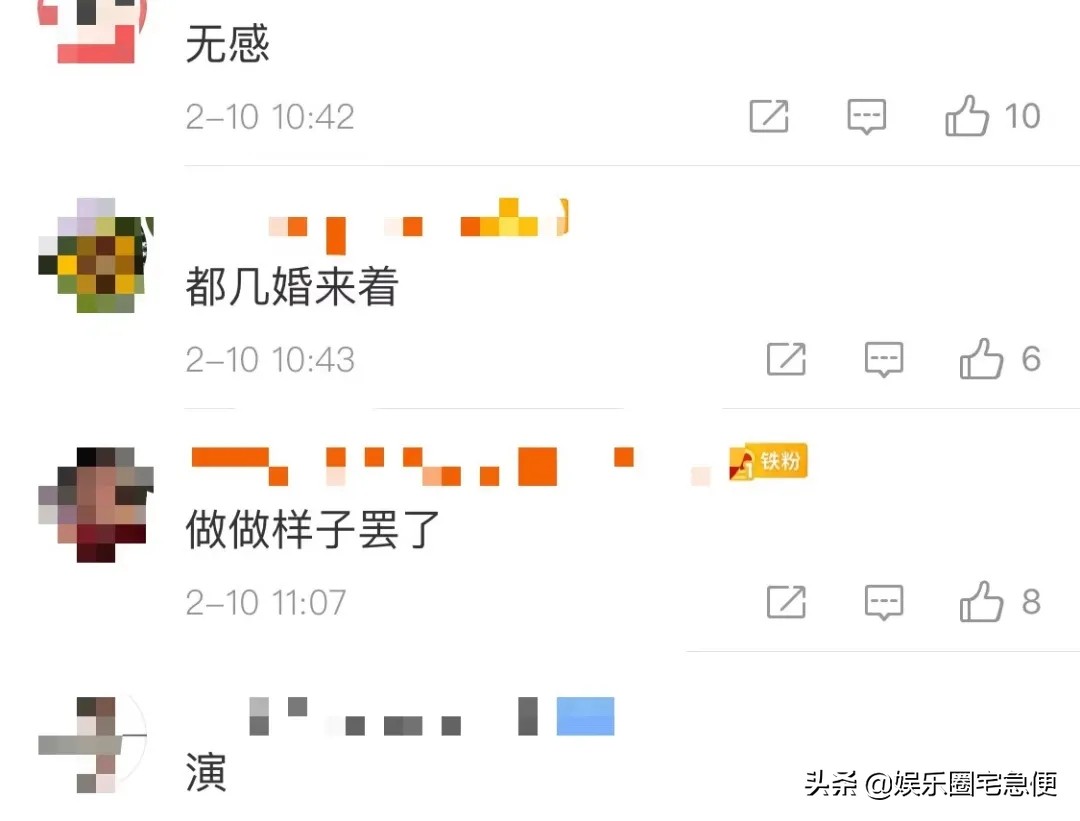Repost the comment 做做样子罢了
Screen dimensions: 1080x821
[x=786, y=602]
